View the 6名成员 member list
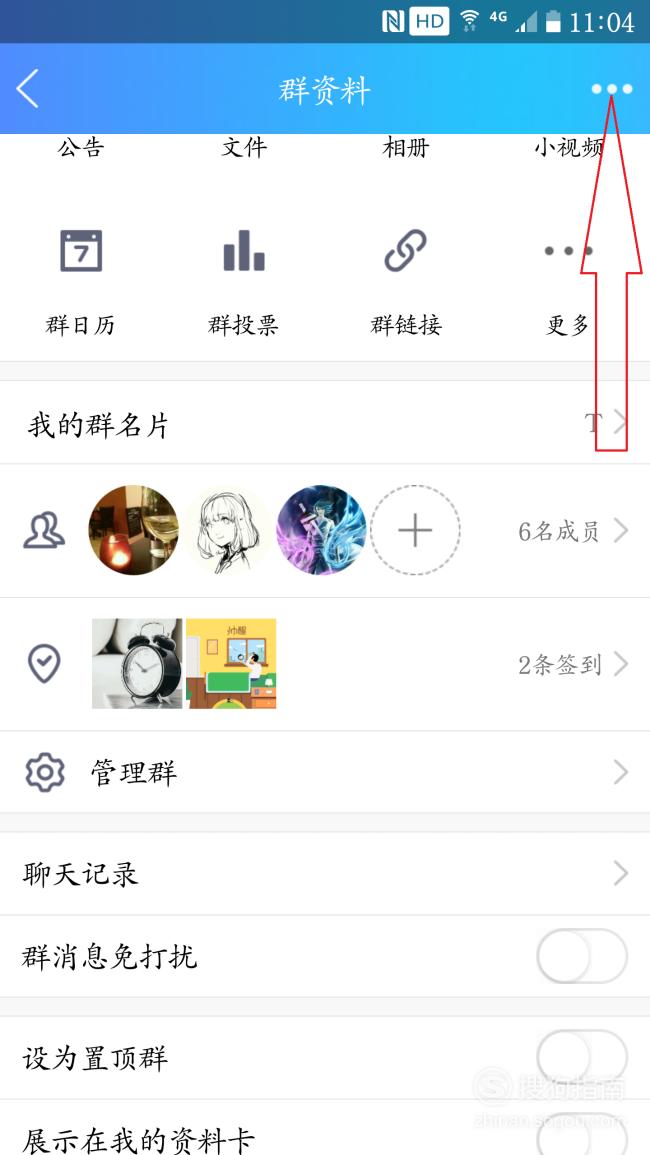Image resolution: width=650 pixels, height=1155 pixels. coord(573,530)
